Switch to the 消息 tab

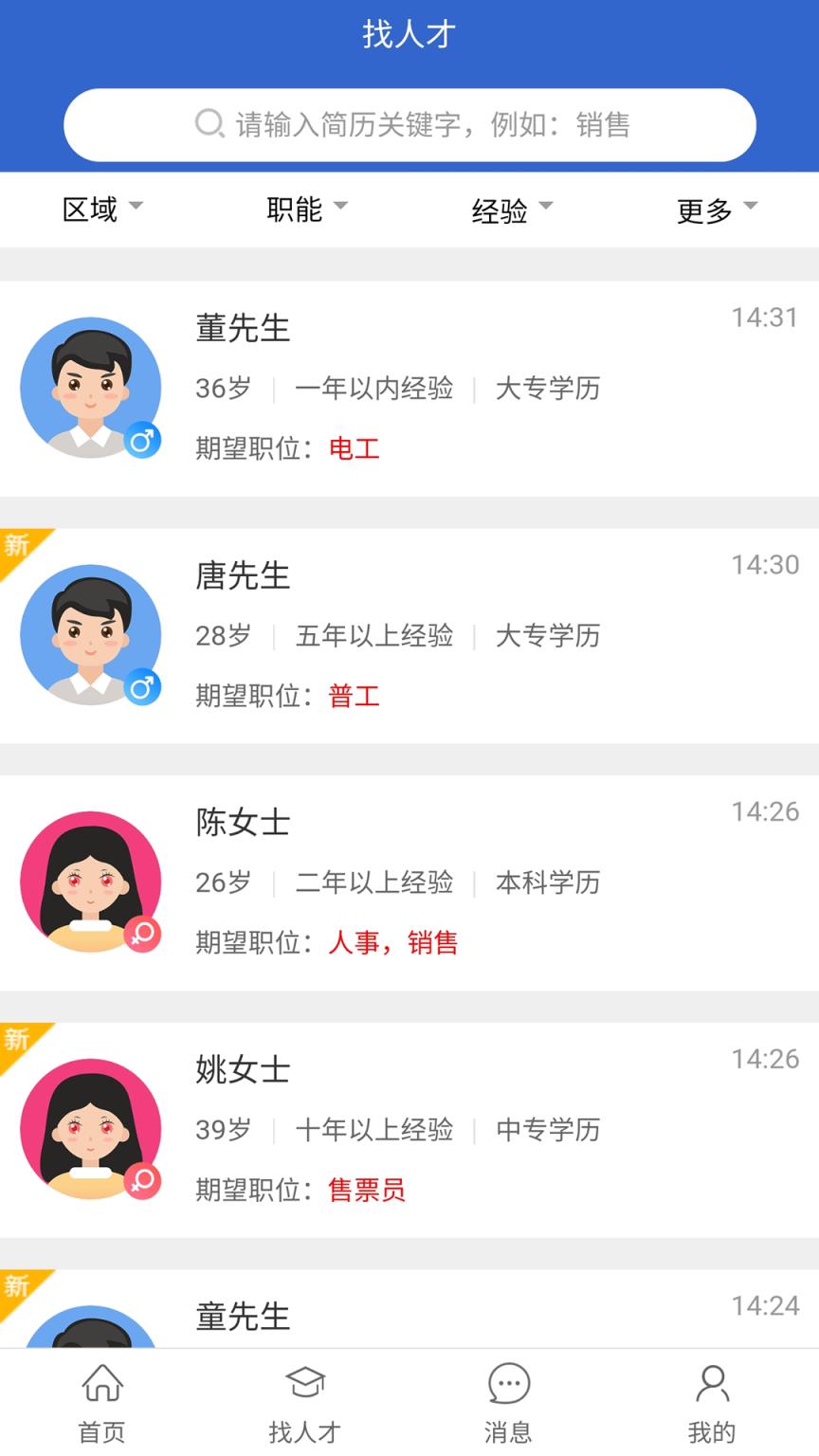[x=509, y=1403]
